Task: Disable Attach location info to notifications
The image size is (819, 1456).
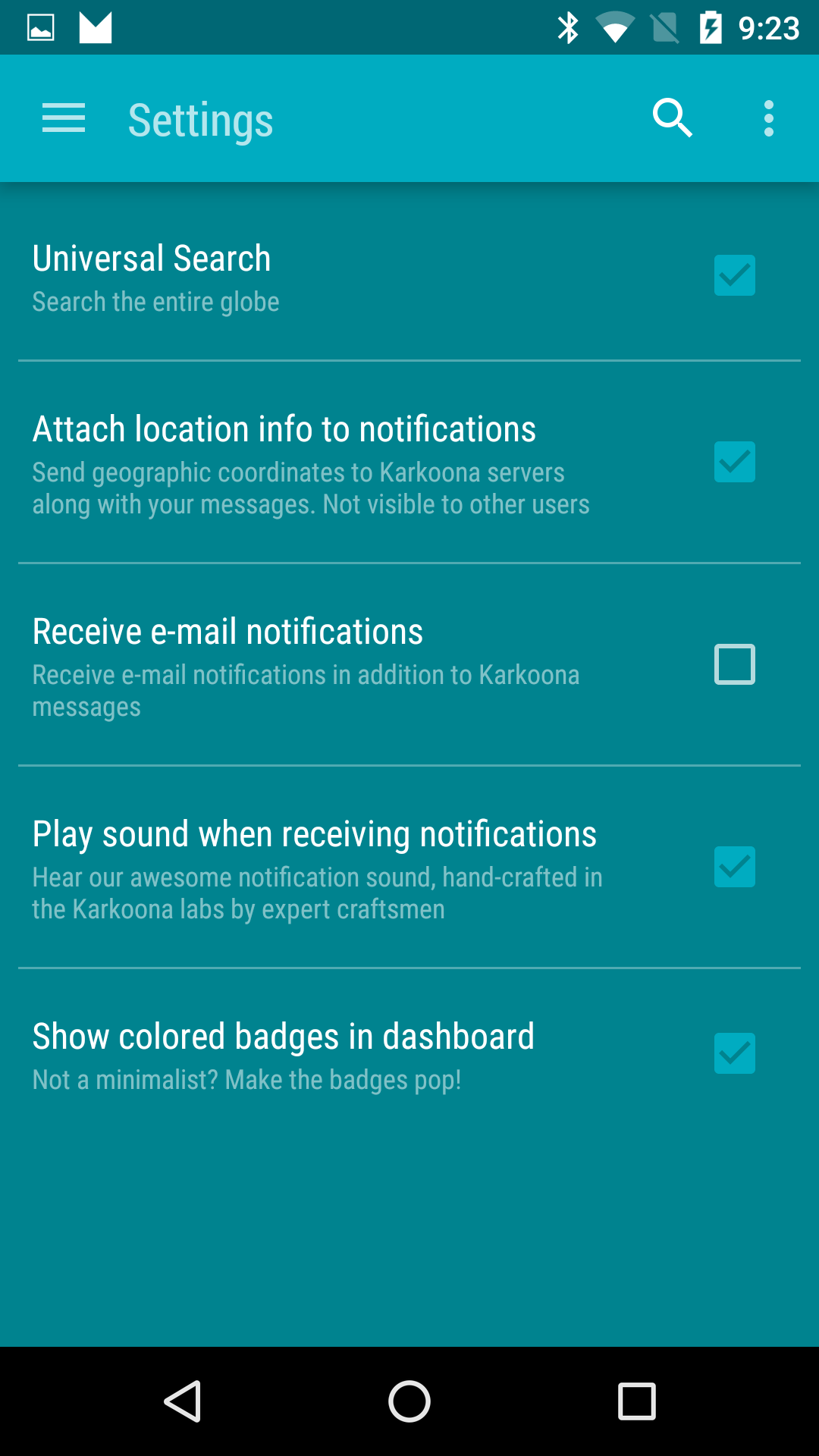Action: tap(735, 462)
